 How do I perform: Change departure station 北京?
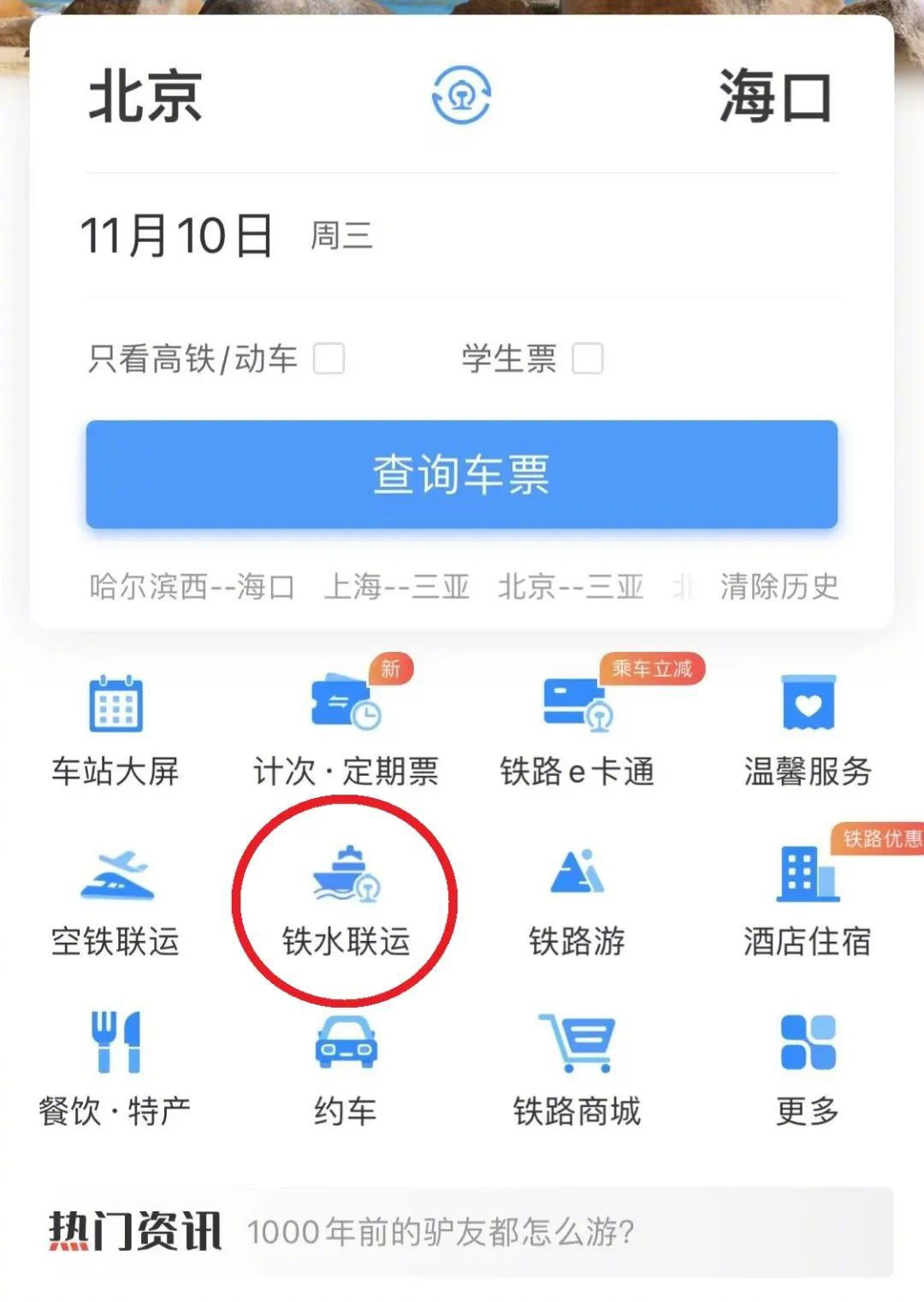click(x=145, y=96)
